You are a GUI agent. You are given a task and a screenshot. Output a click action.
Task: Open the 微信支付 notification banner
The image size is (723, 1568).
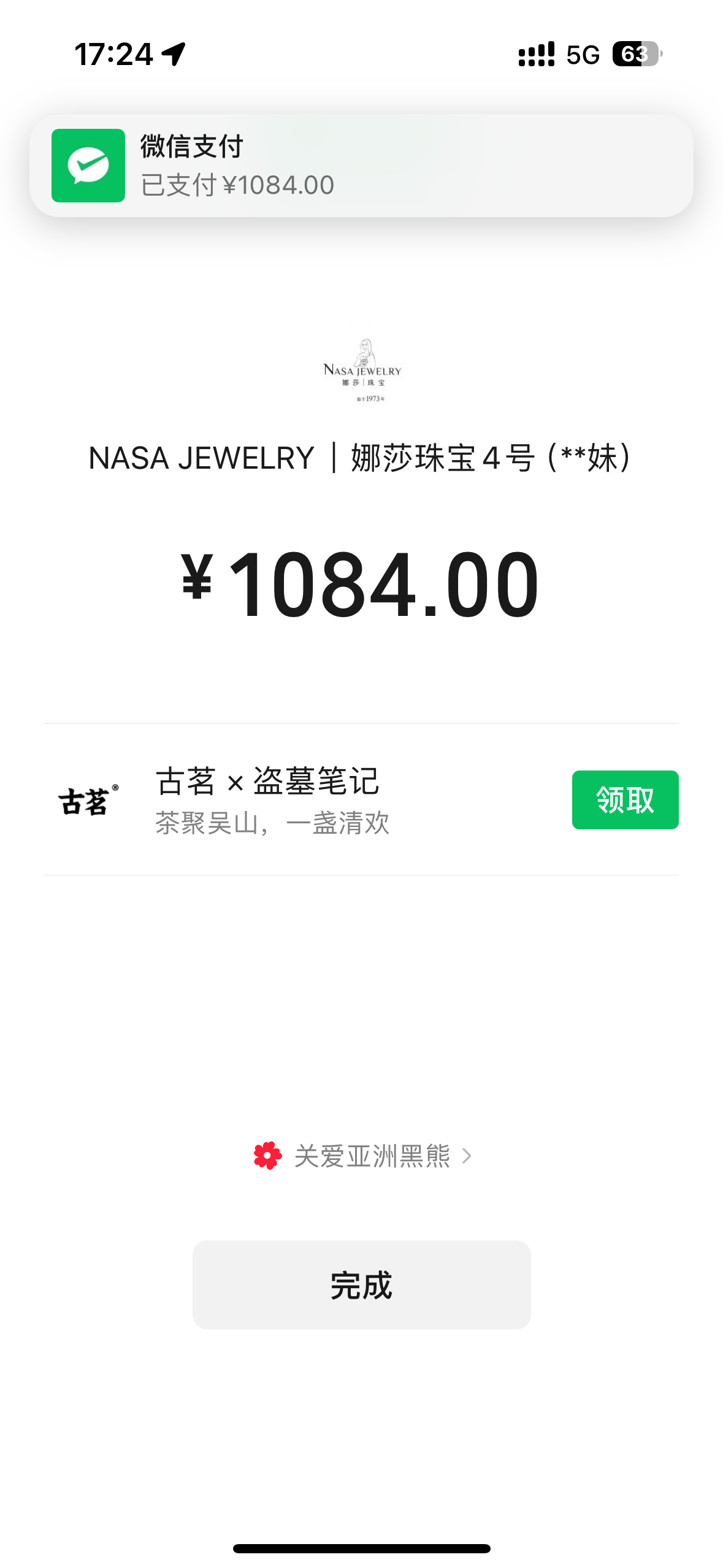(361, 166)
